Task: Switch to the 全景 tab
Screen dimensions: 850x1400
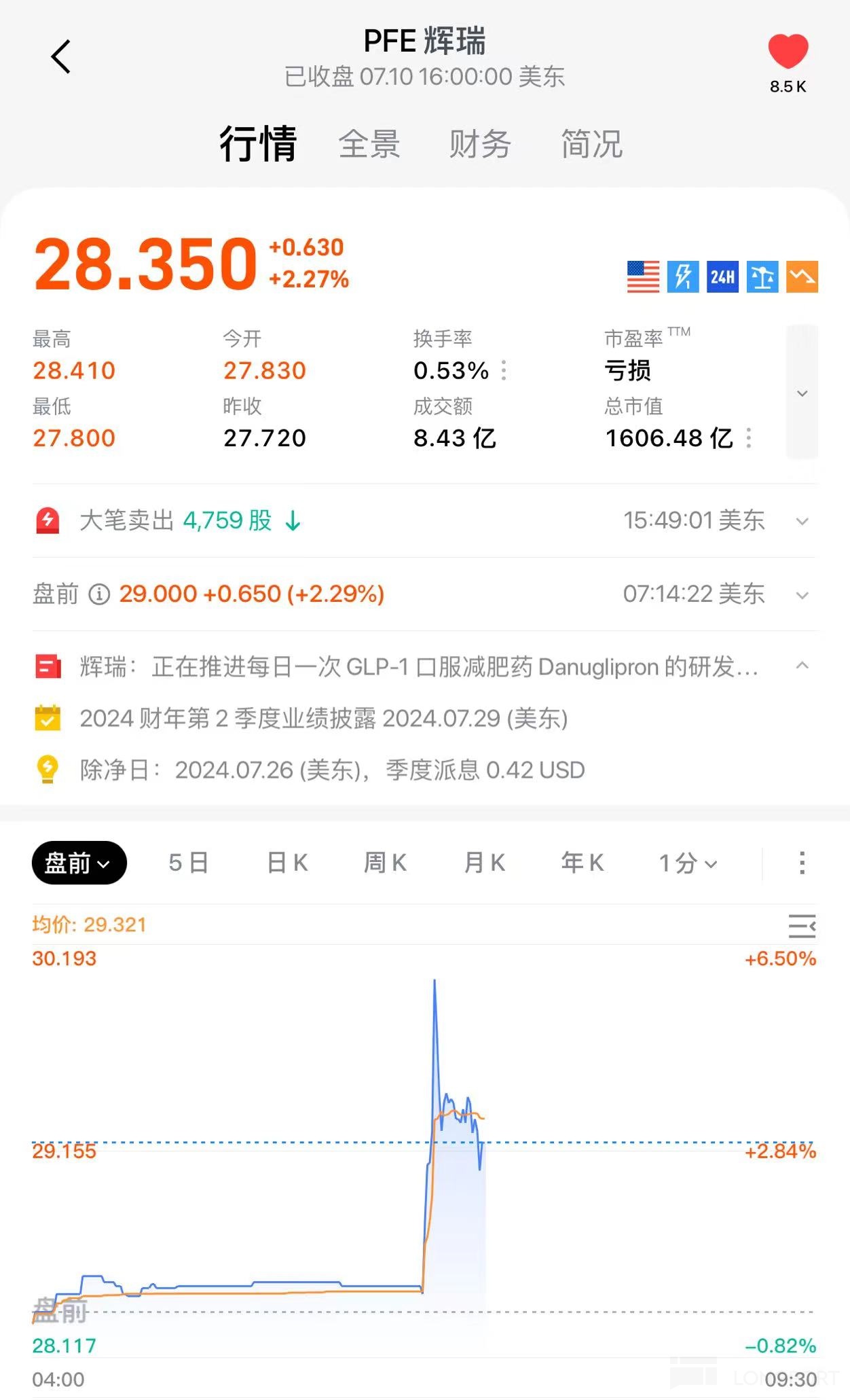Action: tap(369, 145)
